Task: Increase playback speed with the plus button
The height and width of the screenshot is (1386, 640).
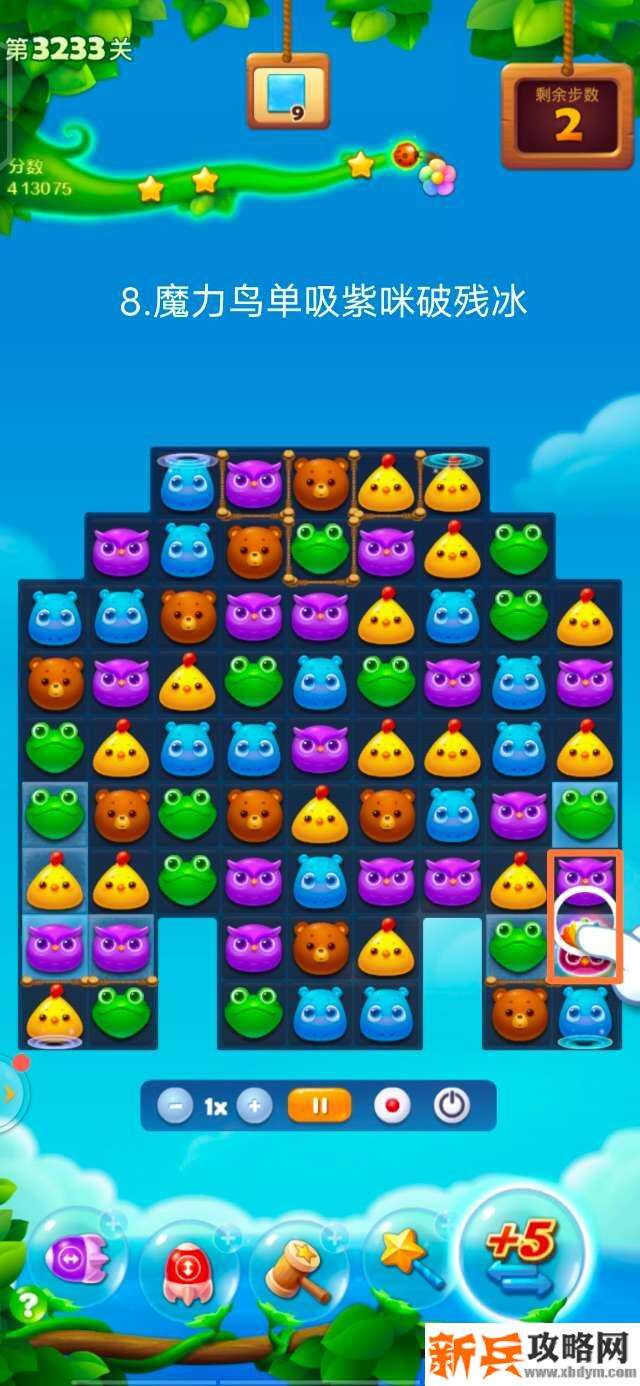Action: (x=255, y=1107)
